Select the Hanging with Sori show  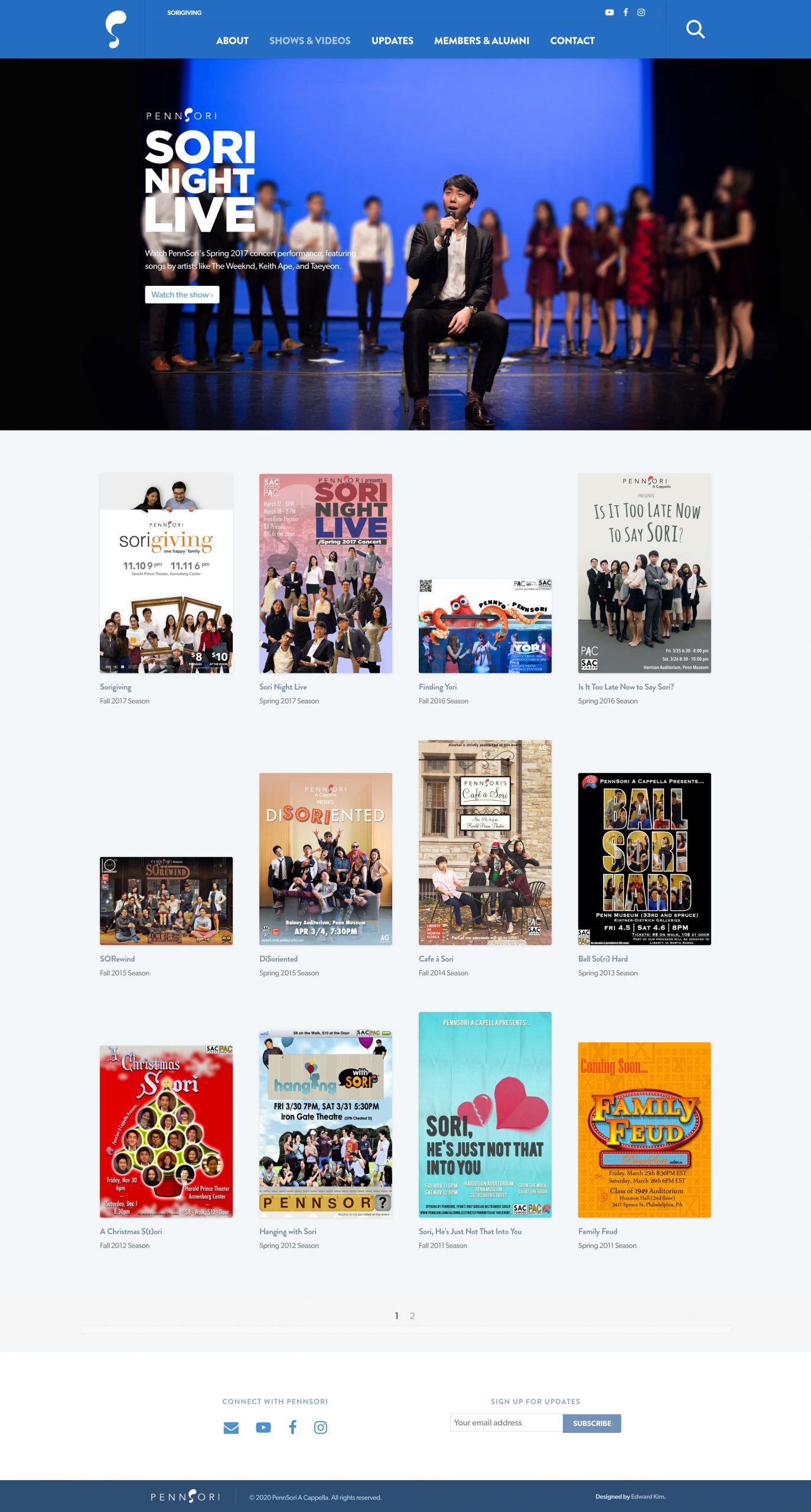click(325, 1124)
